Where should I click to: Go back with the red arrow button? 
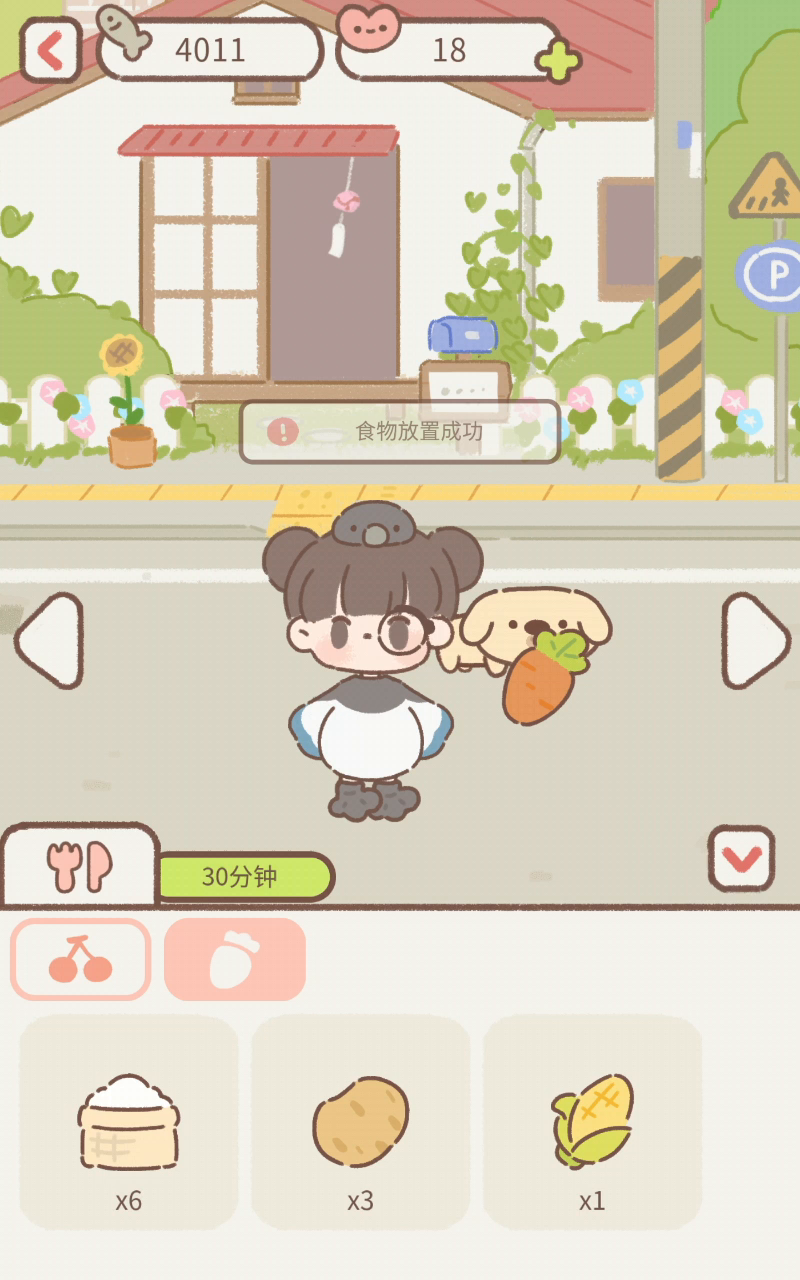(50, 49)
